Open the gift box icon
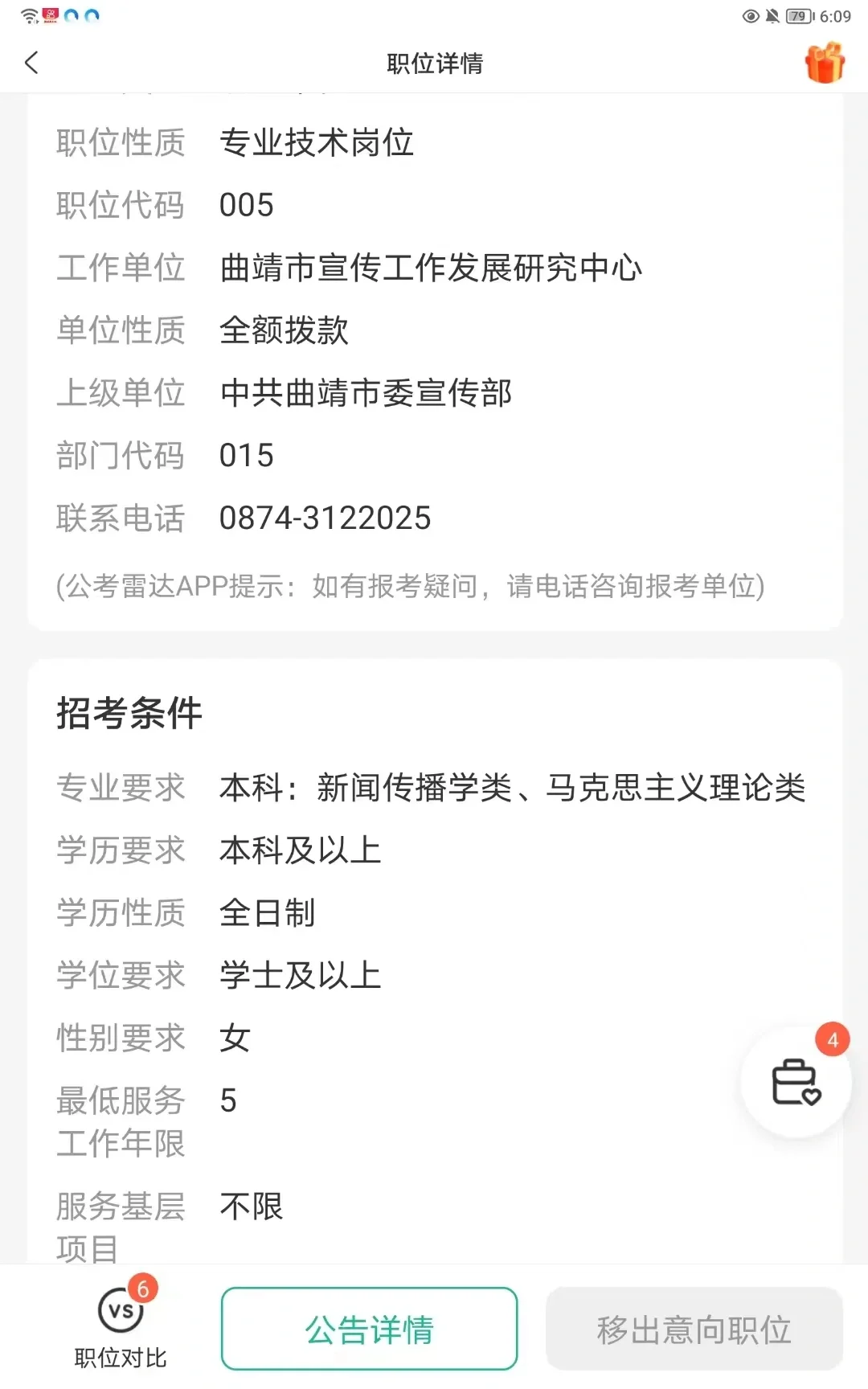Screen dimensions: 868x1389 click(x=825, y=63)
